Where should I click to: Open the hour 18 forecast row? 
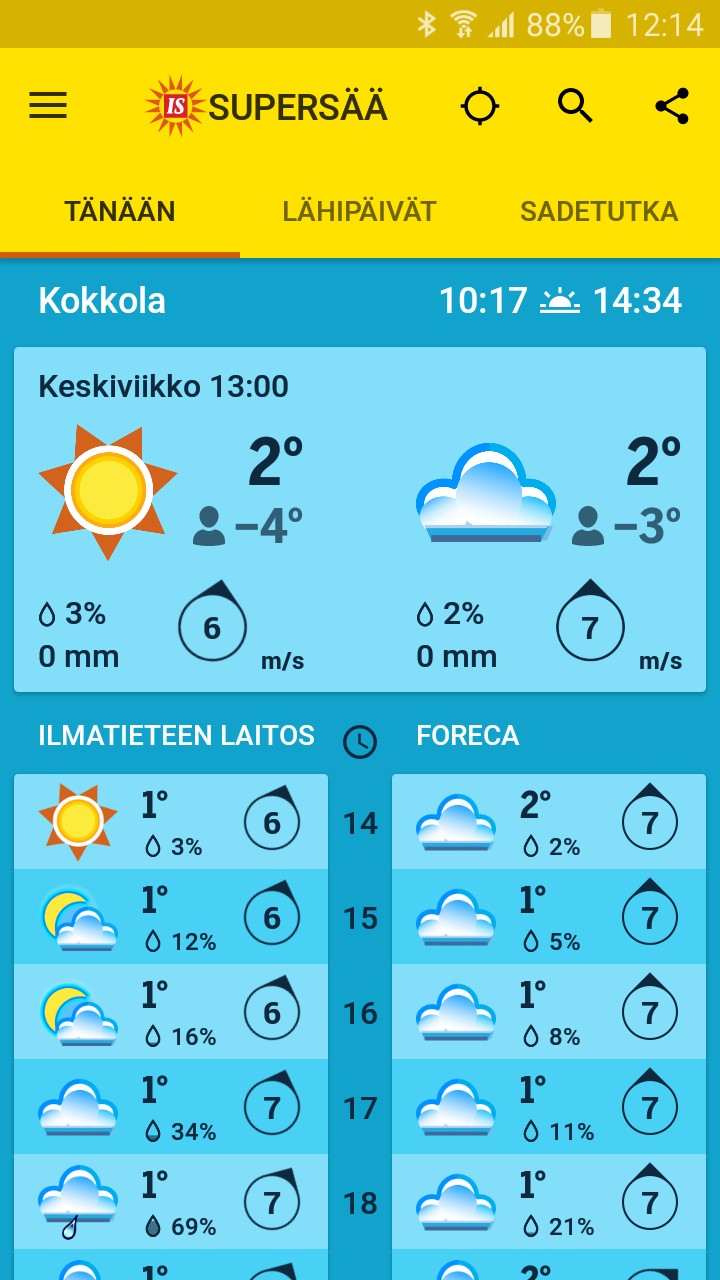click(359, 1202)
